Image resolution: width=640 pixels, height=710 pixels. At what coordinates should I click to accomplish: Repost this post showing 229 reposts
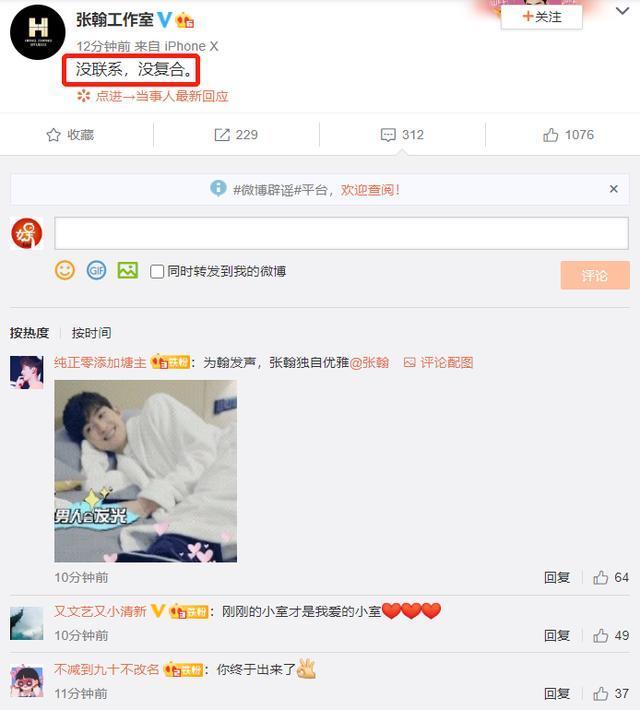(x=236, y=135)
